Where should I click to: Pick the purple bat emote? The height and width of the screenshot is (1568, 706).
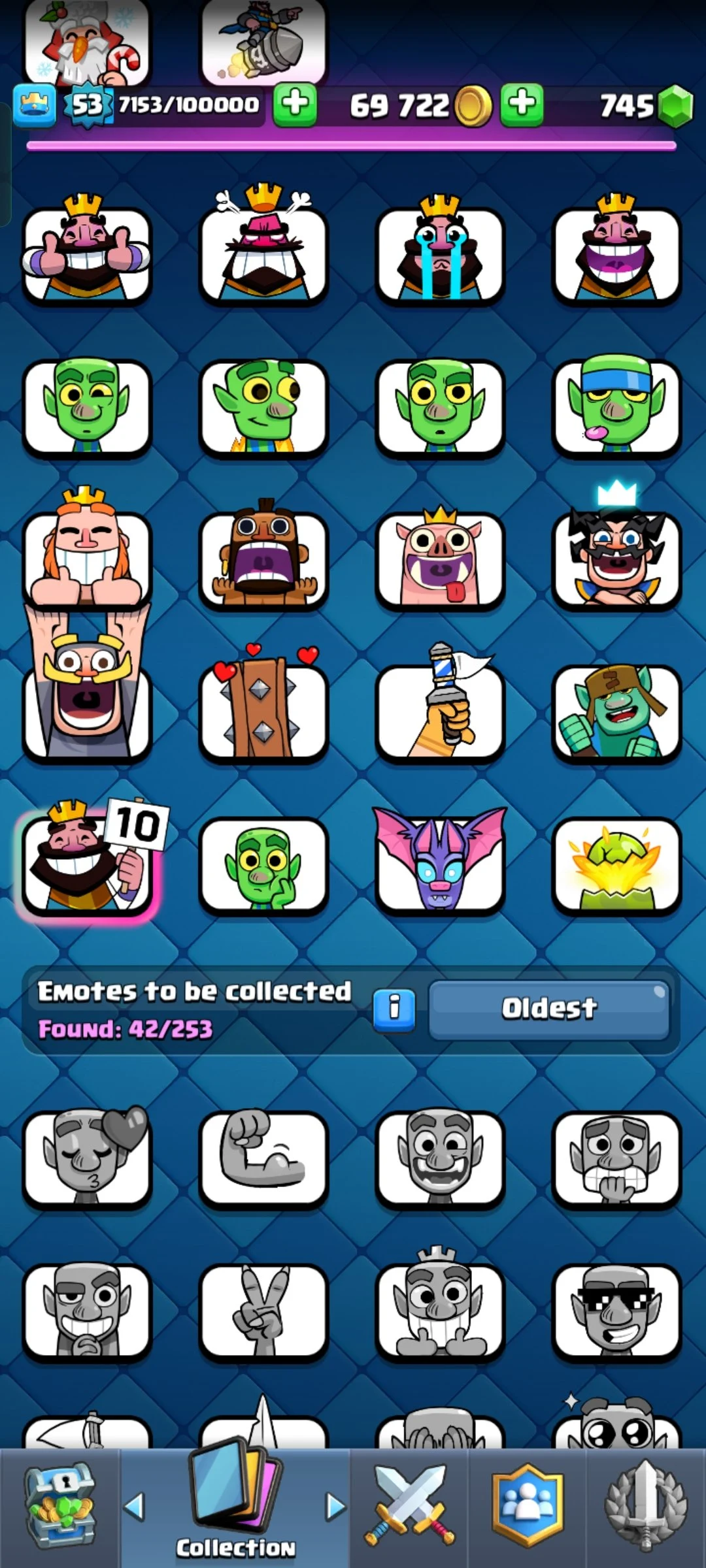click(440, 861)
